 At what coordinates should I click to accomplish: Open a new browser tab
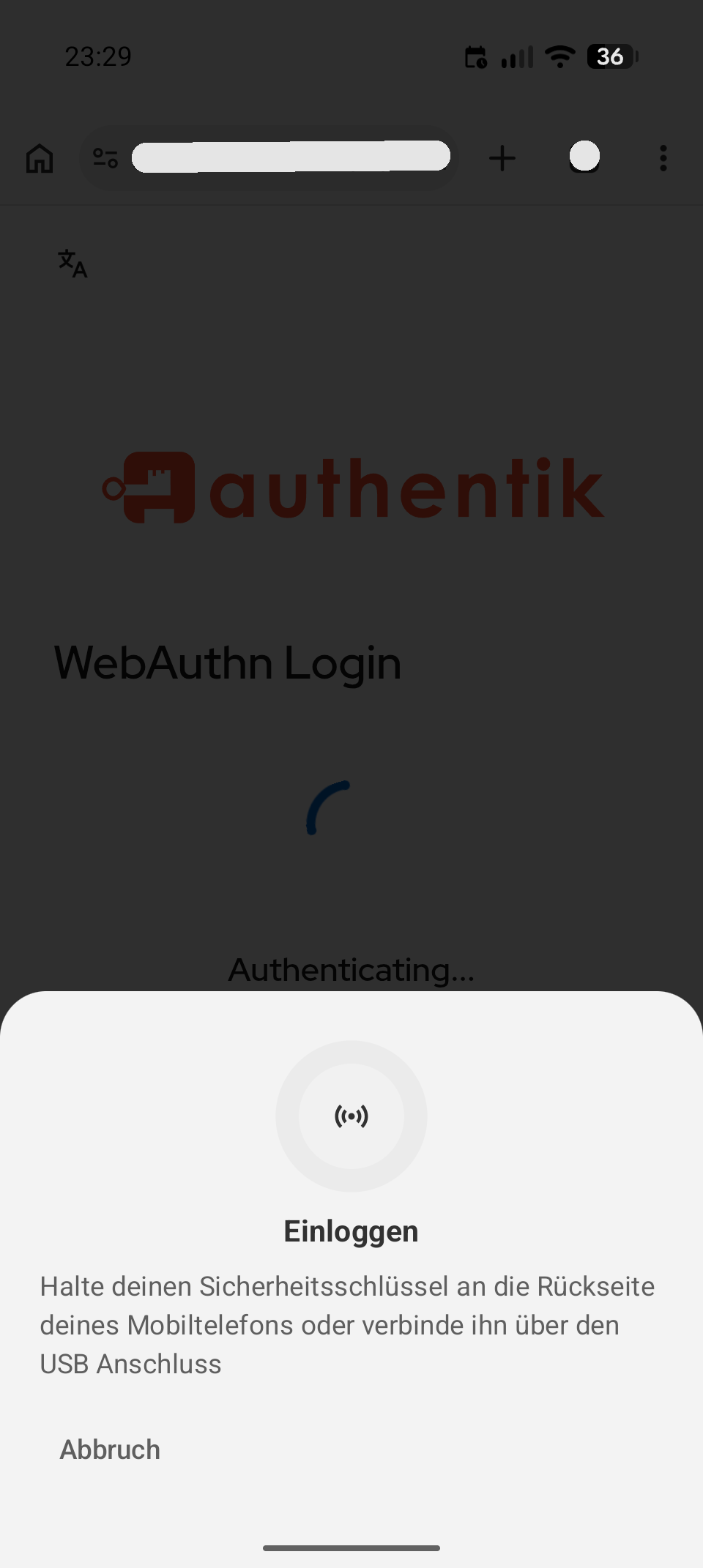502,158
